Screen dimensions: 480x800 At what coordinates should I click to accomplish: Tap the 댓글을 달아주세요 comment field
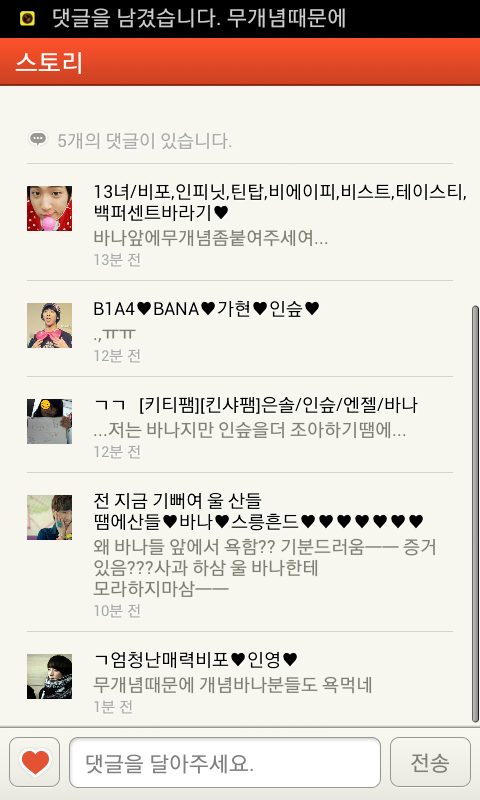(225, 762)
